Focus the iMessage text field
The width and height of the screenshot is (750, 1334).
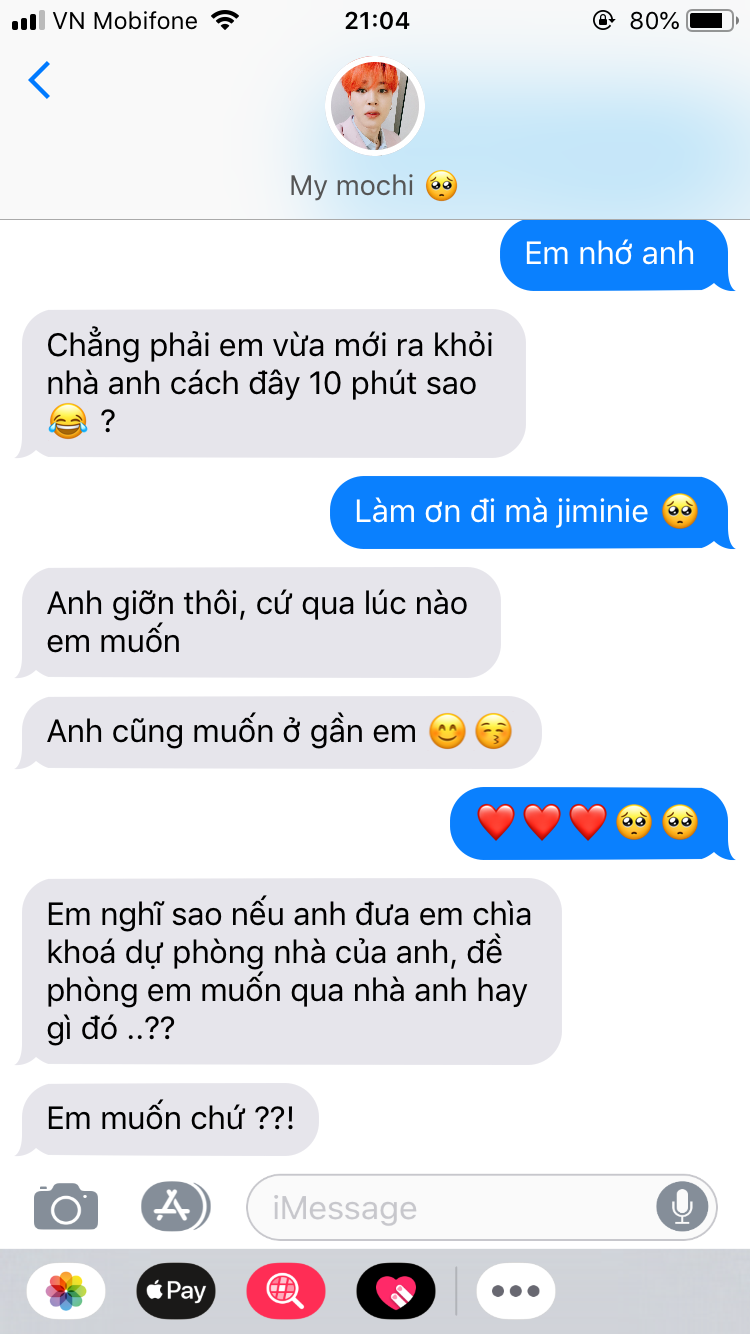[x=450, y=1208]
